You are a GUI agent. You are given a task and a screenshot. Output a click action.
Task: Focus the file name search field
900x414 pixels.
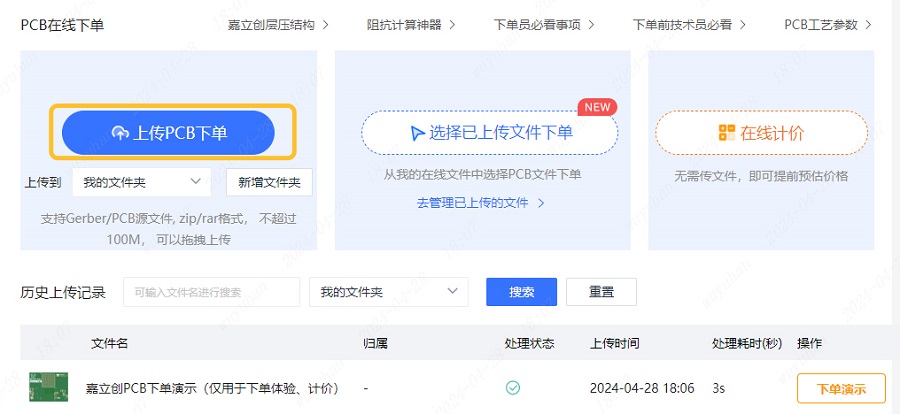[211, 292]
